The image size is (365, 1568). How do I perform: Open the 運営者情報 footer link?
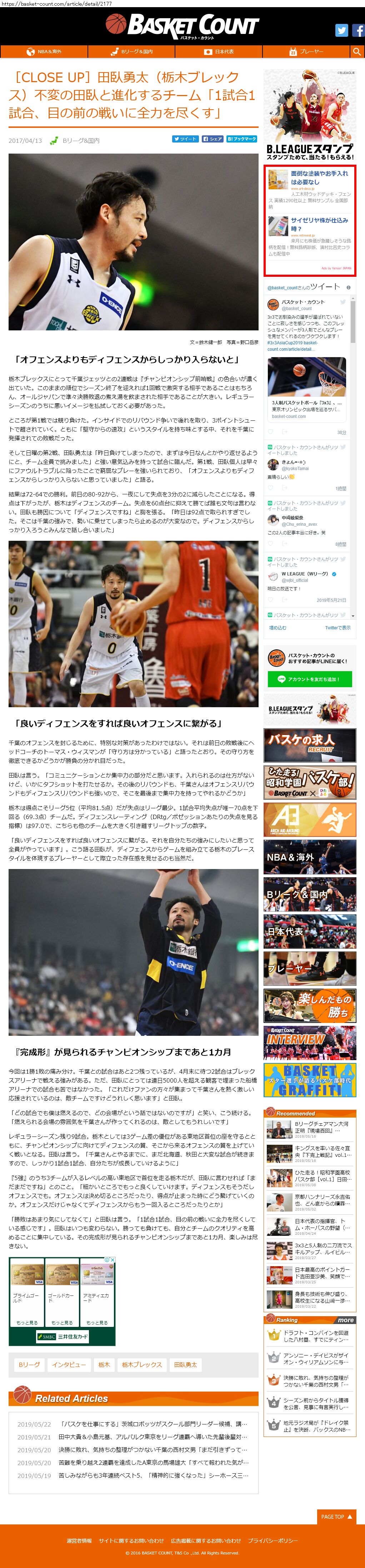[79, 1540]
